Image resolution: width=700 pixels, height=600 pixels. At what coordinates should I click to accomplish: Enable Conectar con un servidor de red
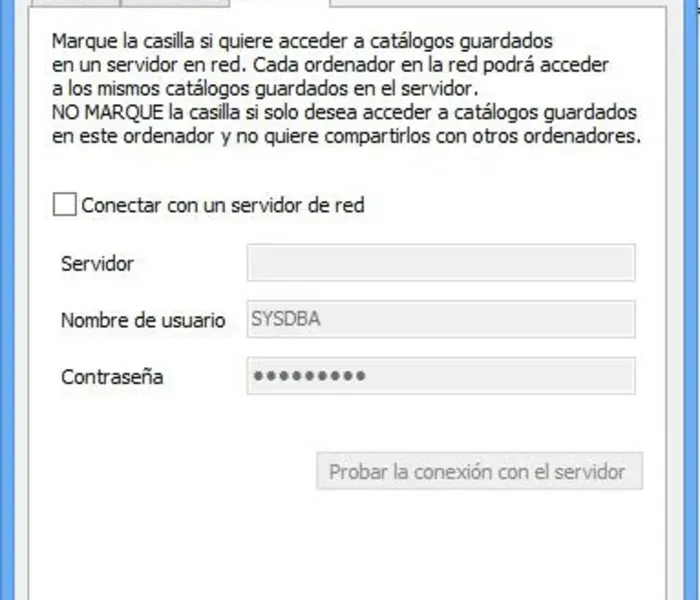[64, 206]
